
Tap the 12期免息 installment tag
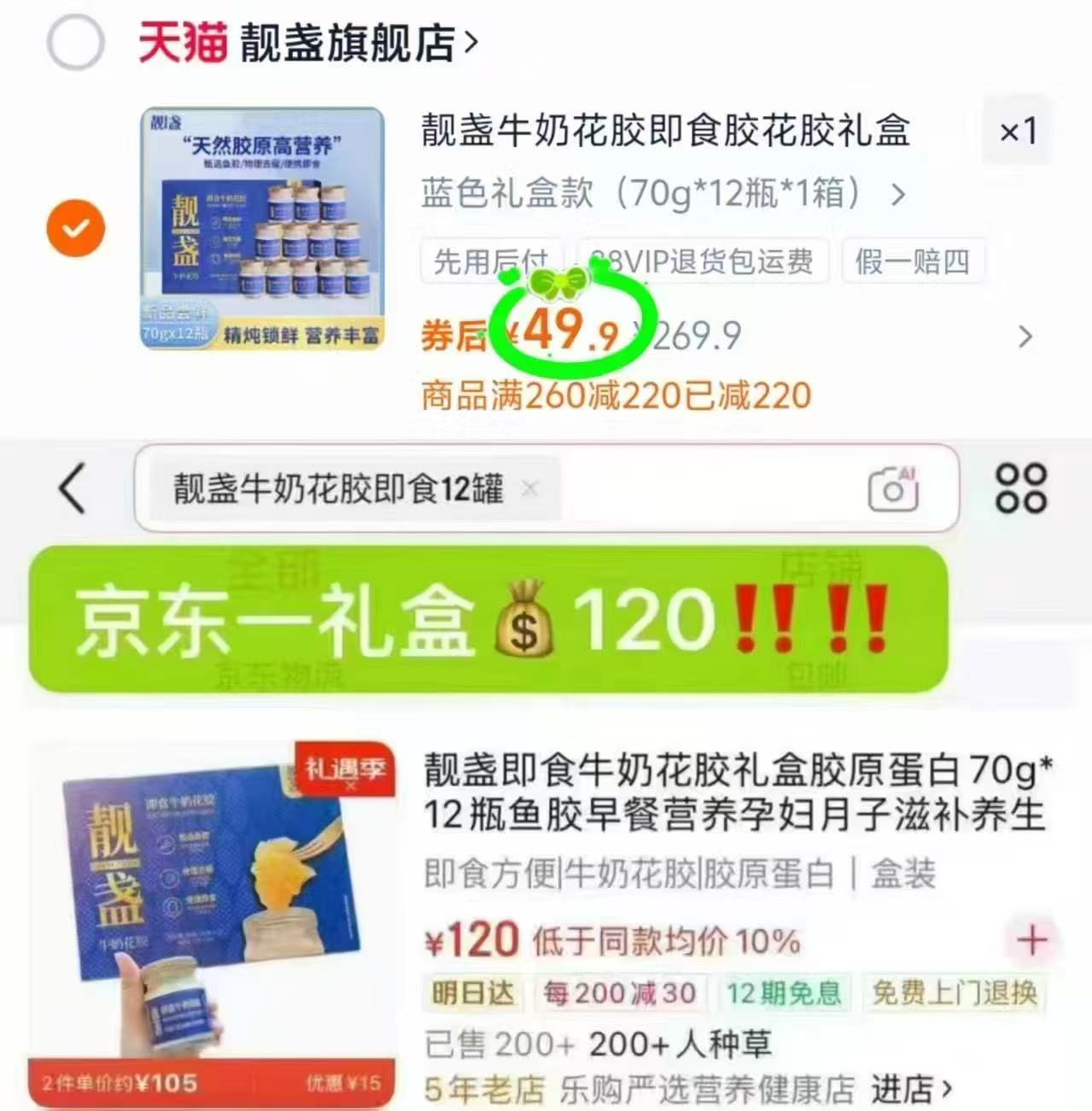(785, 993)
